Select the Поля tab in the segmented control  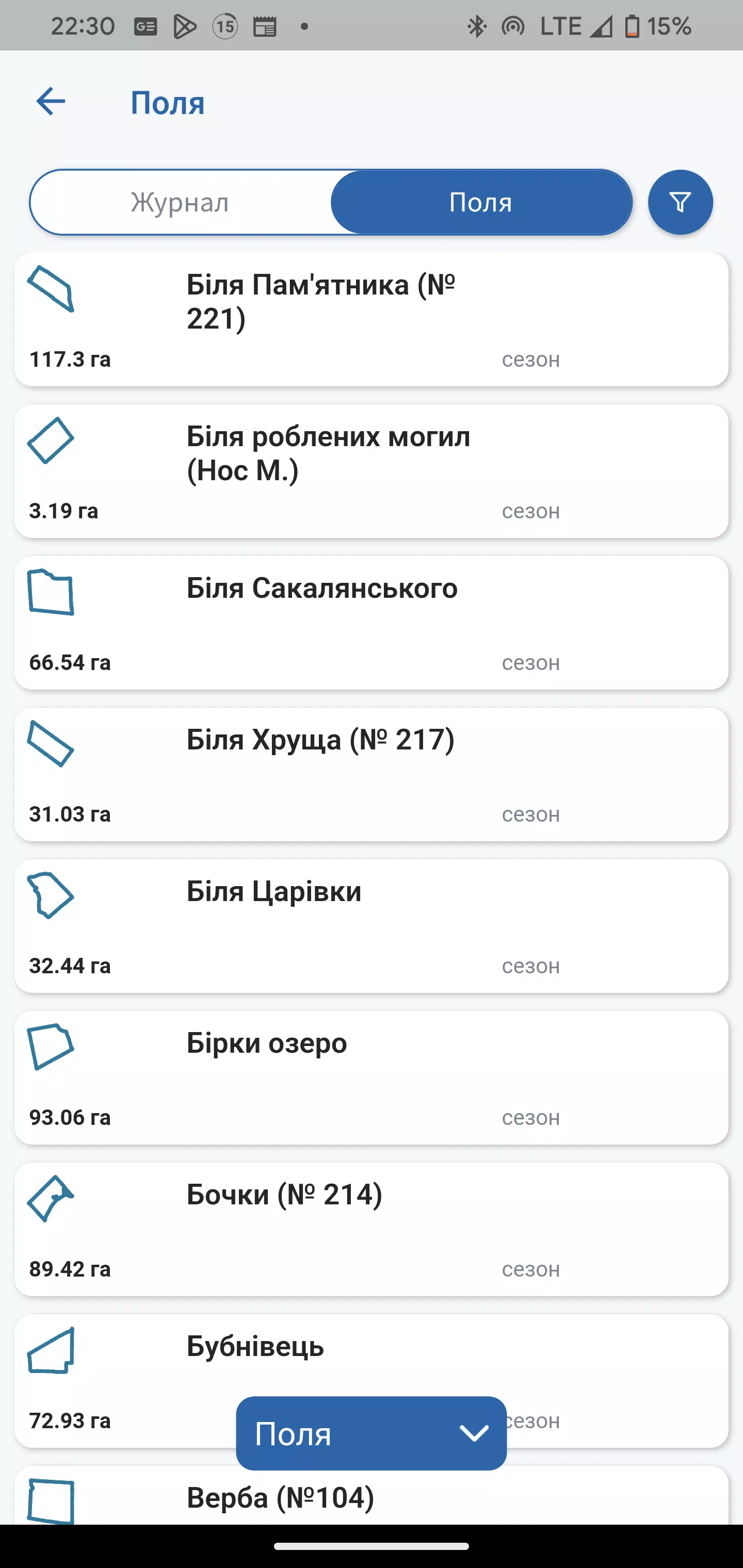tap(480, 202)
